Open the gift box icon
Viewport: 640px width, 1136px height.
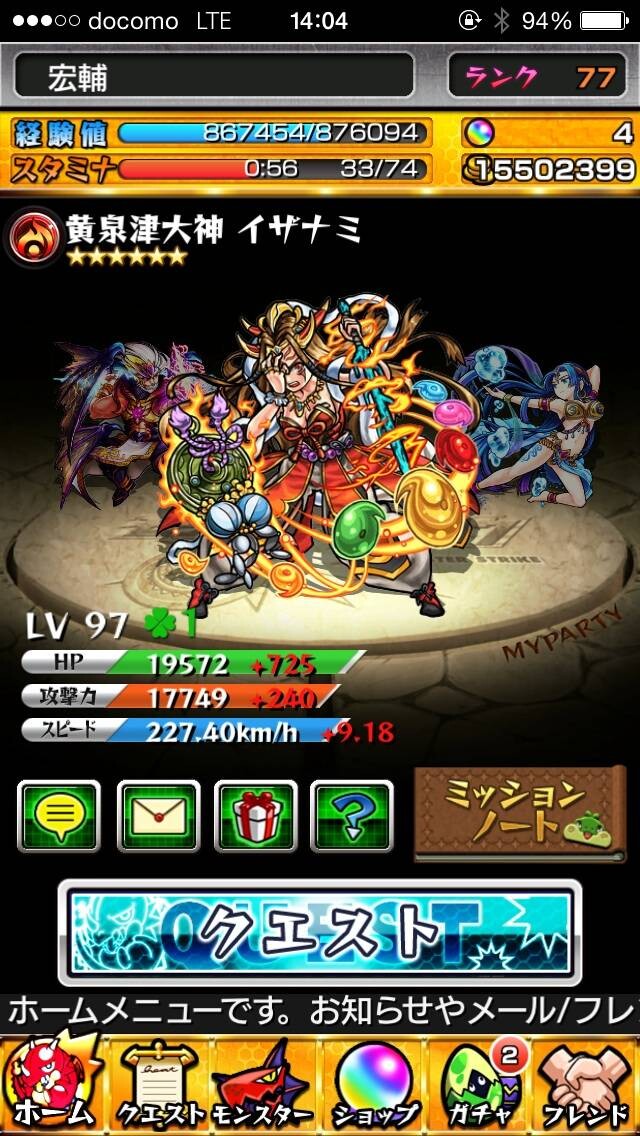point(255,816)
